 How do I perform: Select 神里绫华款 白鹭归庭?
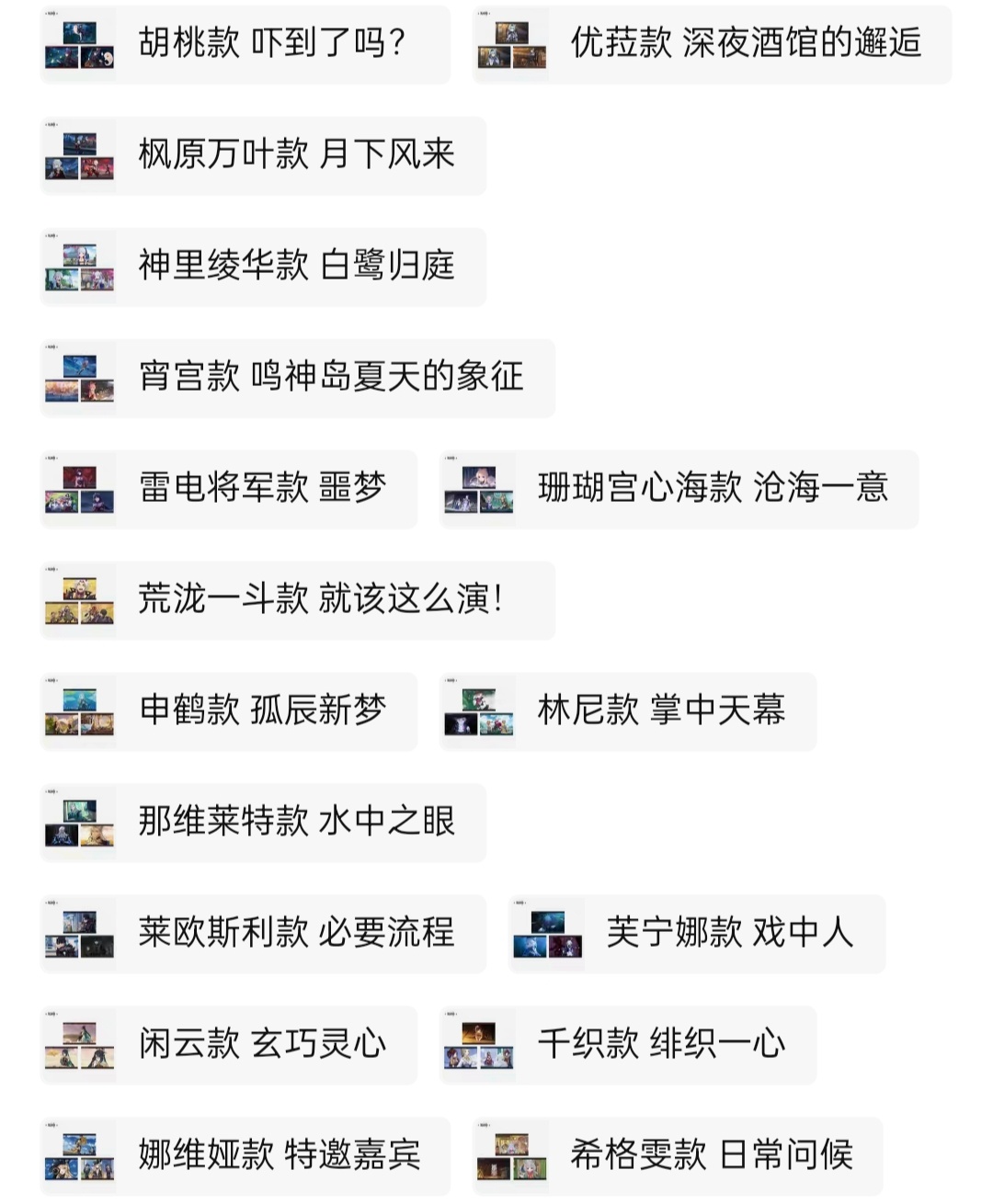[x=263, y=267]
